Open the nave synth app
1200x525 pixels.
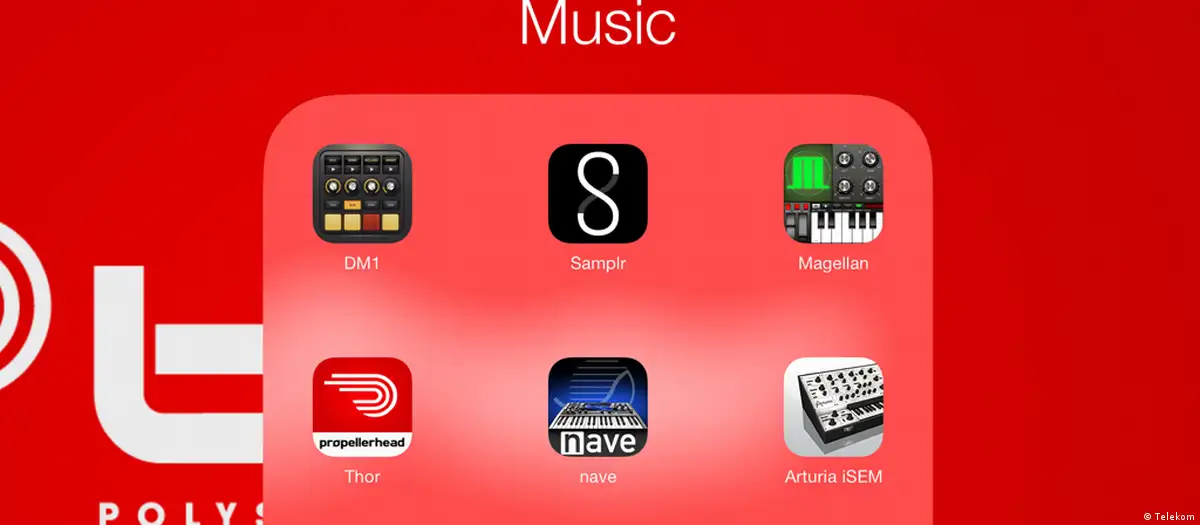(598, 407)
